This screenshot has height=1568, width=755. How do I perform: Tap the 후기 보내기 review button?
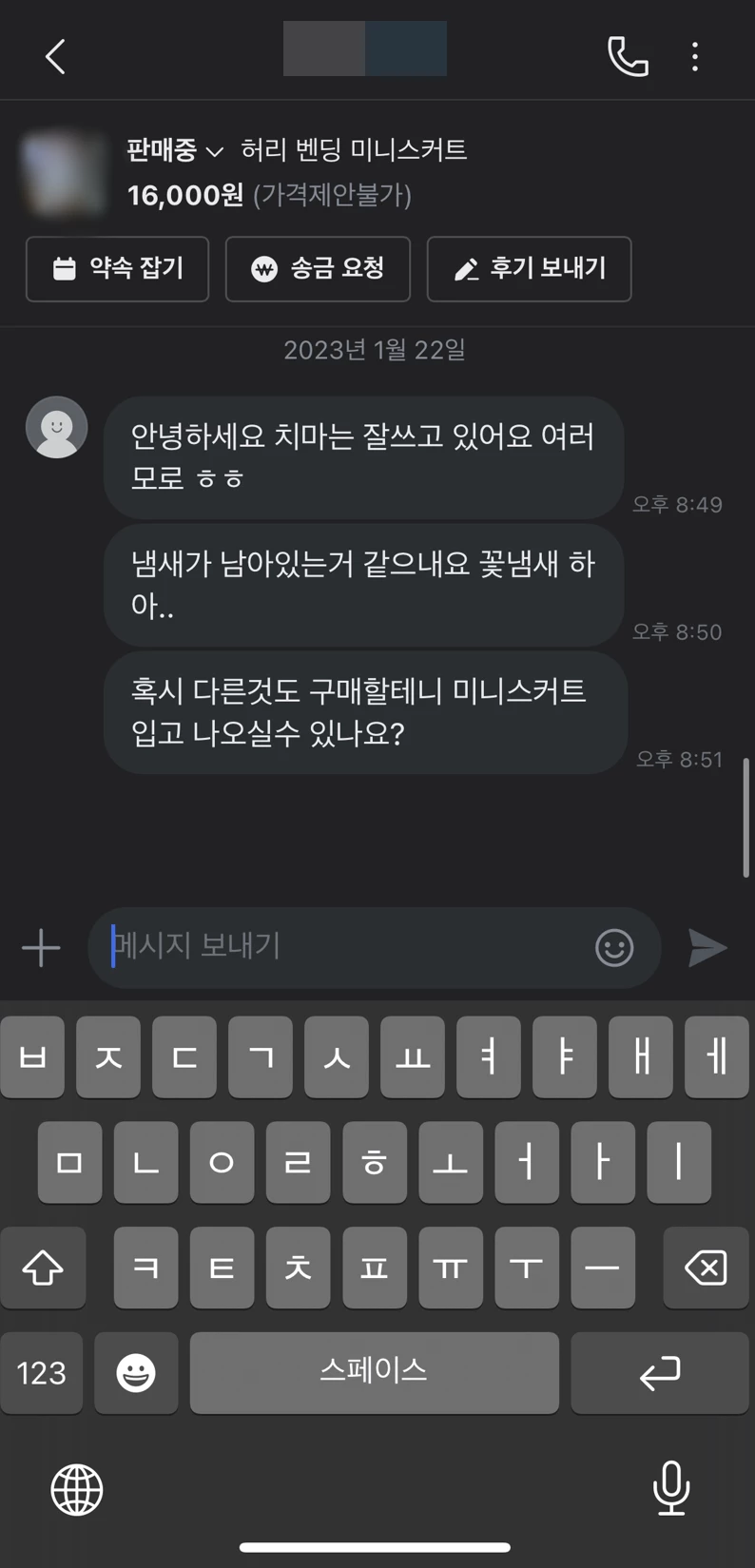click(x=529, y=269)
